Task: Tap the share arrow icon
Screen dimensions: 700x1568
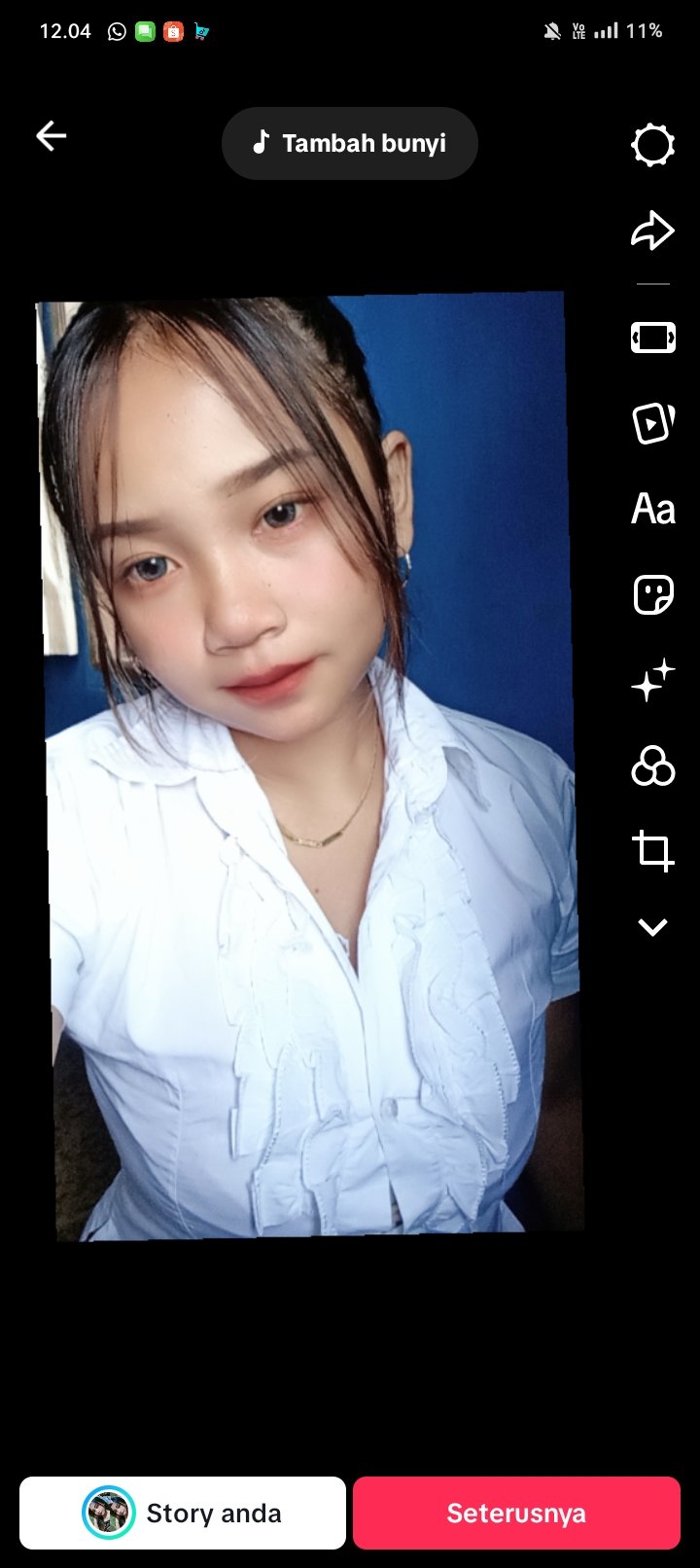Action: point(652,231)
